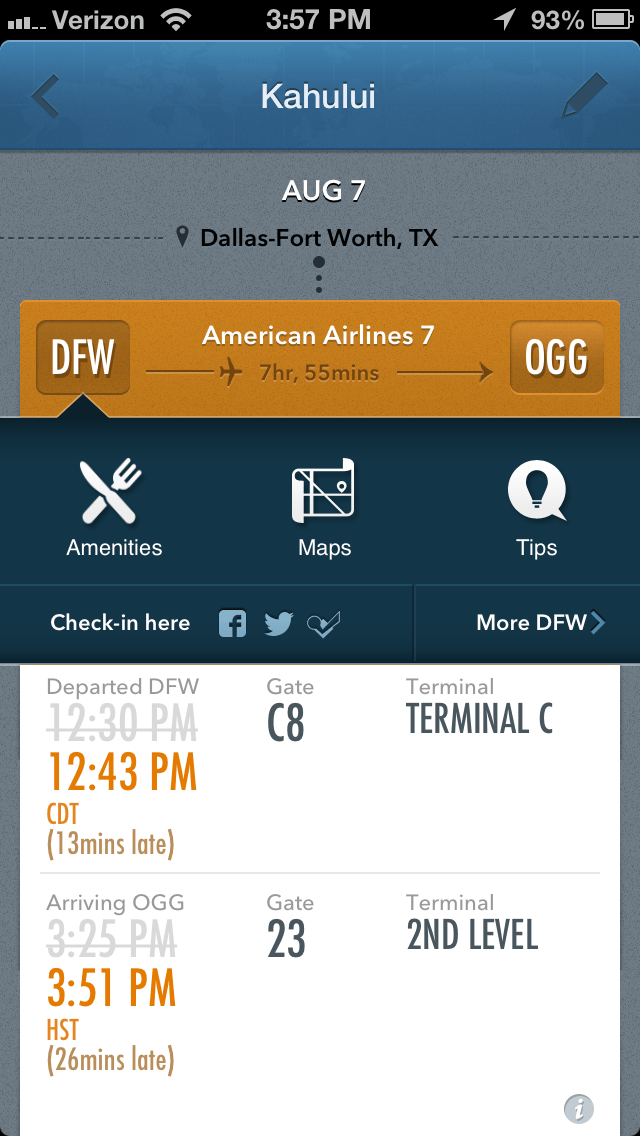Select the DFW airport badge
The width and height of the screenshot is (640, 1136).
tap(83, 357)
